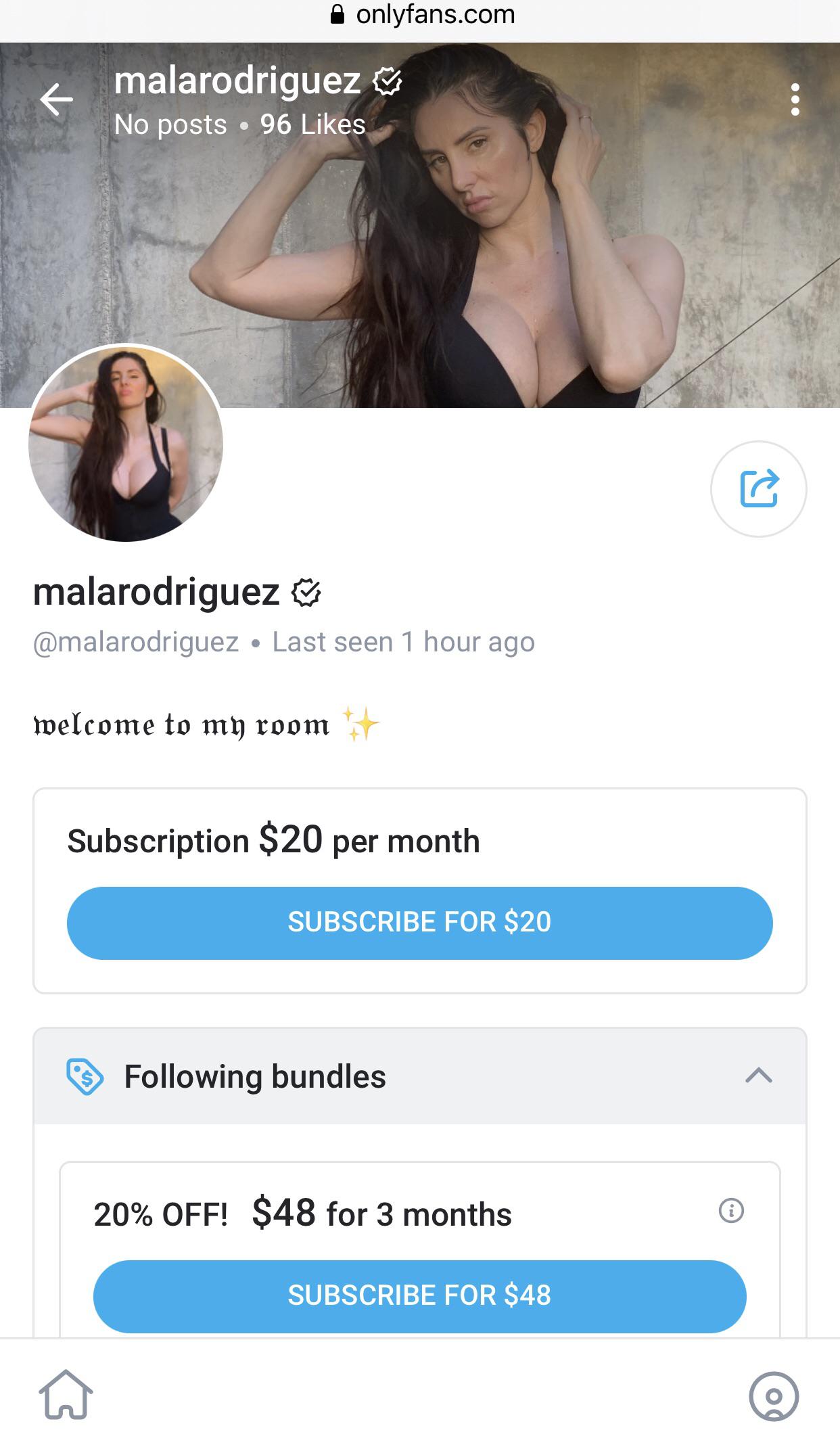Click the back arrow icon
The height and width of the screenshot is (1453, 840).
tap(57, 100)
